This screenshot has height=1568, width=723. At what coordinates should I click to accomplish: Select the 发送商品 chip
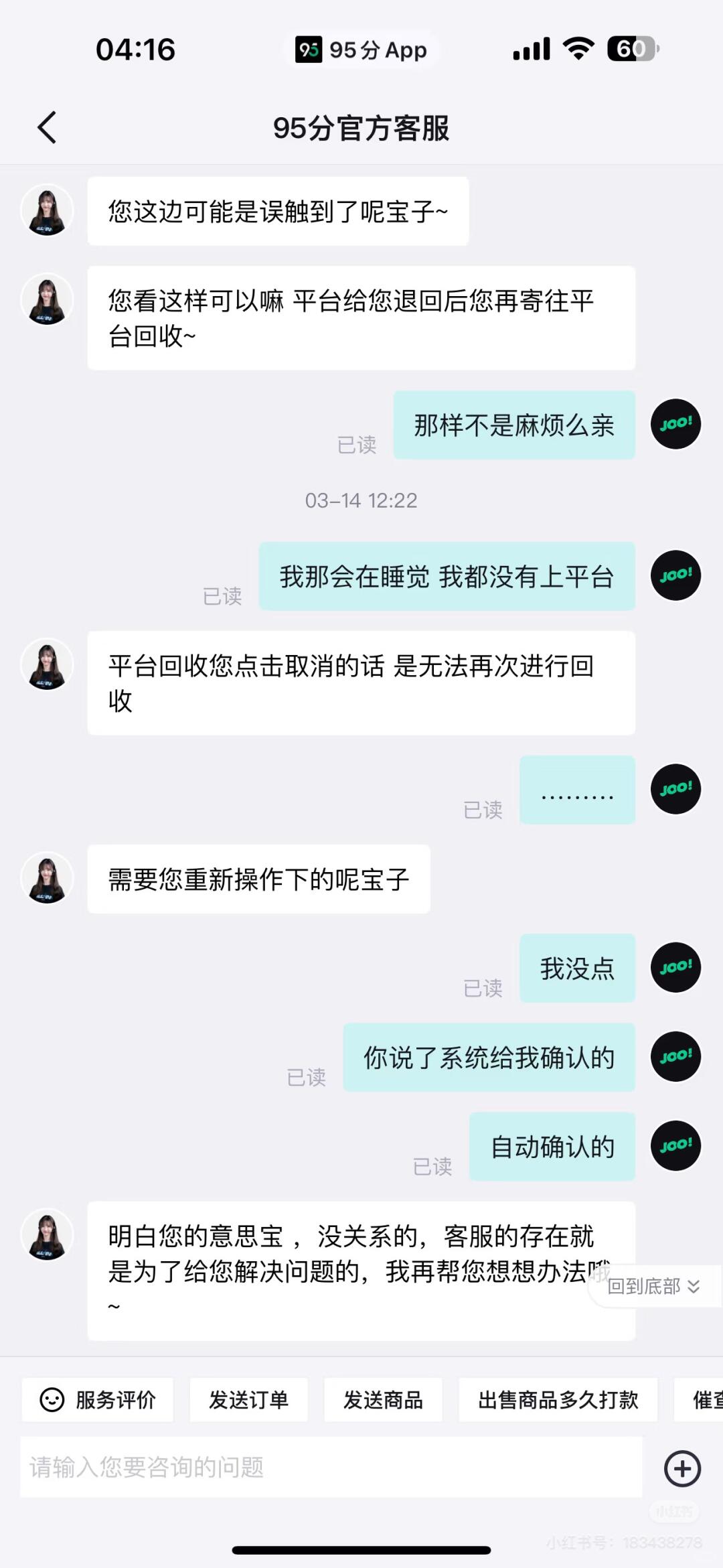383,1400
